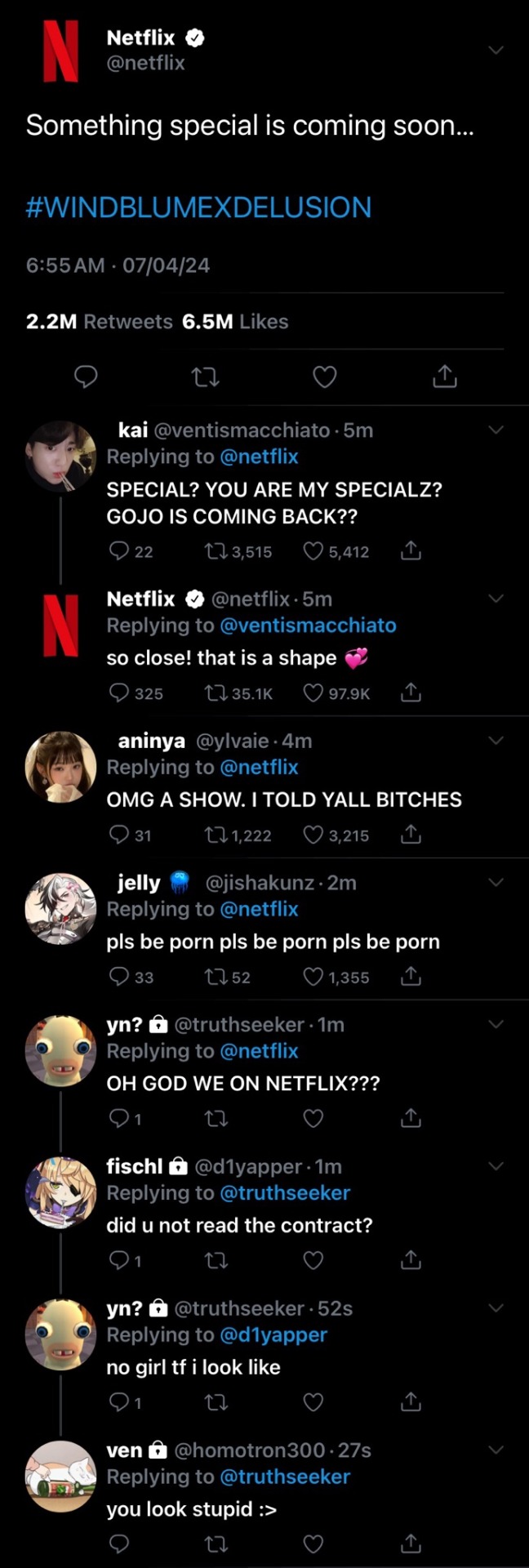Expand options chevron on the main Netflix tweet

point(496,51)
